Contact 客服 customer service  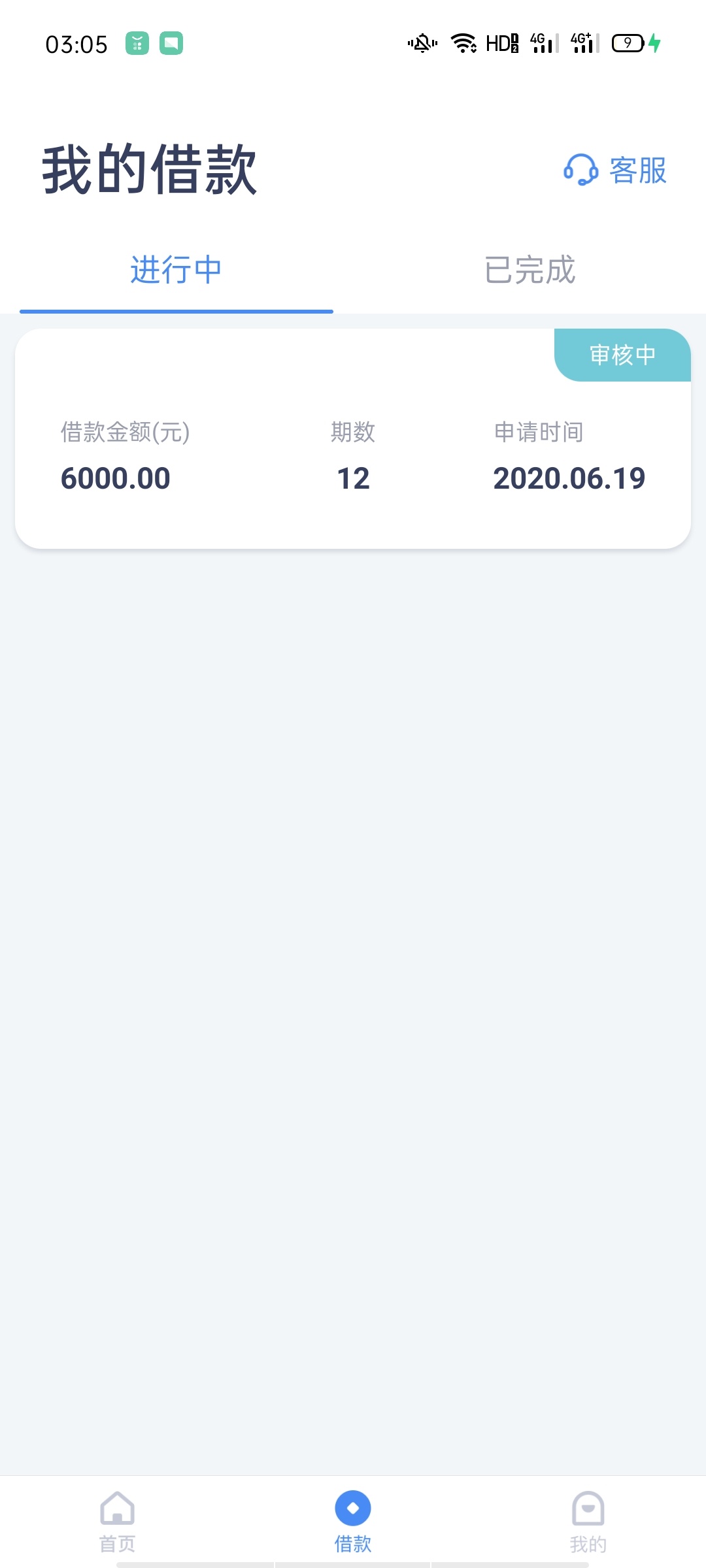tap(615, 171)
